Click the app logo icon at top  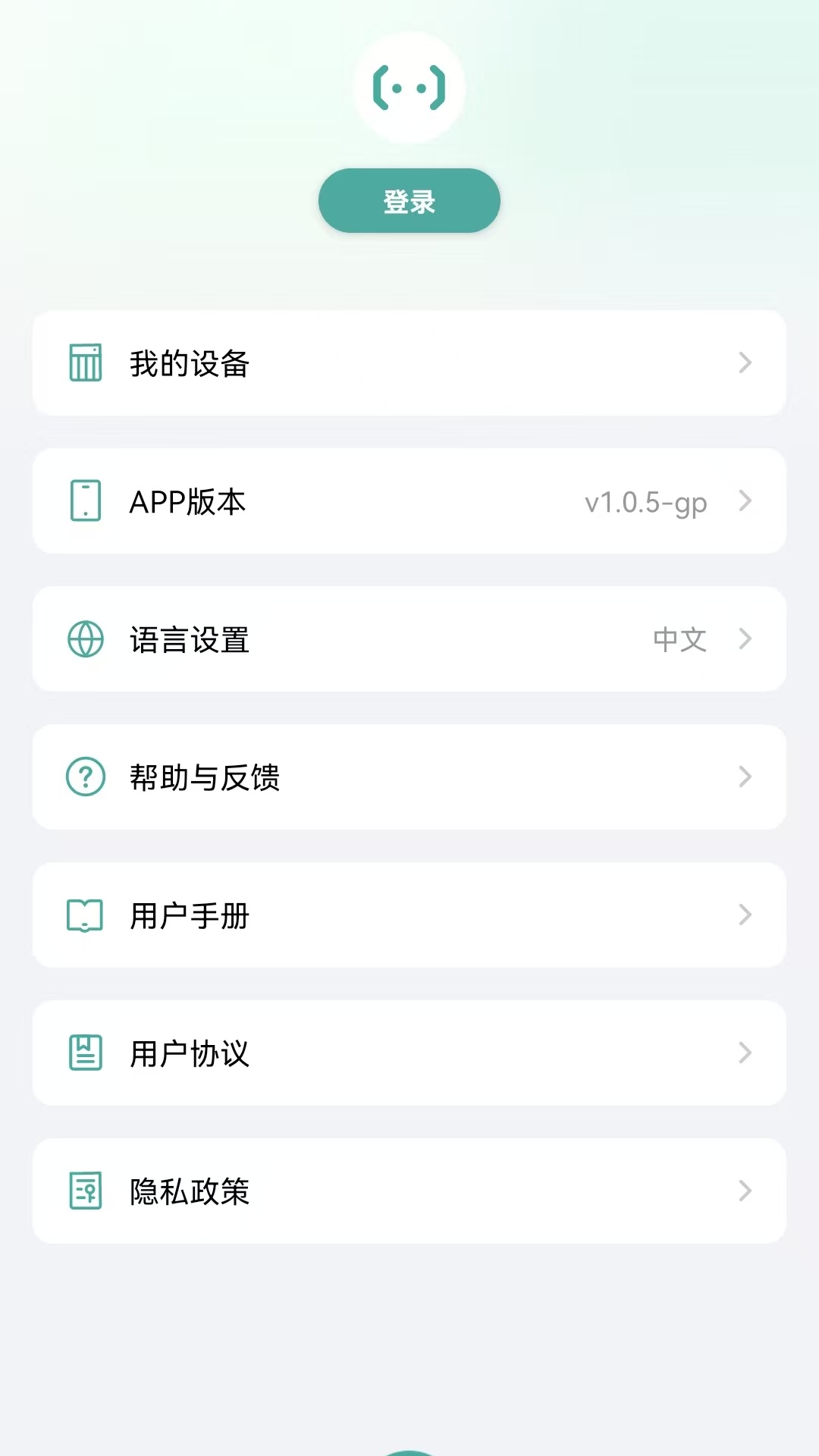coord(409,89)
